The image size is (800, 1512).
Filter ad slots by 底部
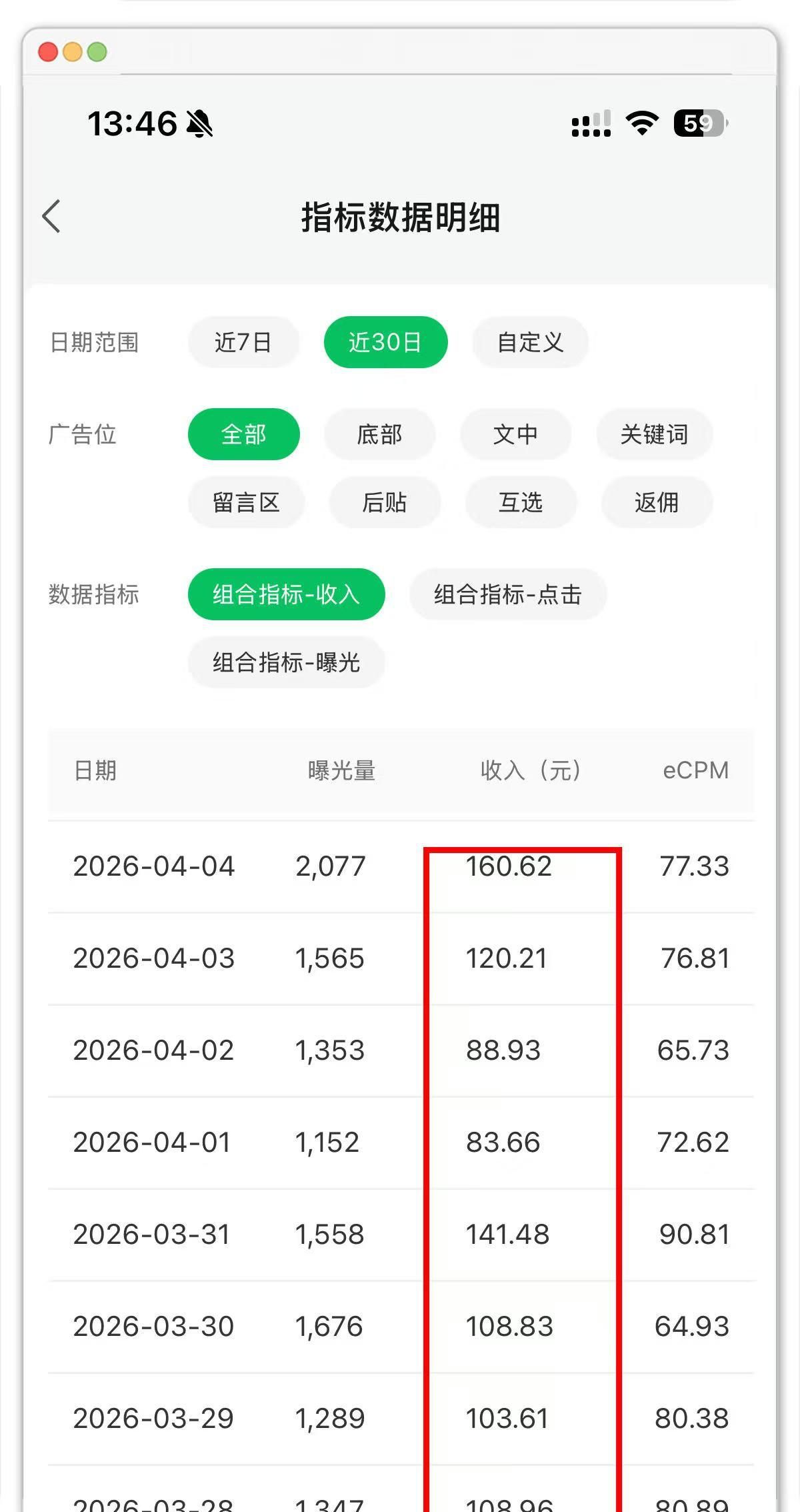pyautogui.click(x=379, y=434)
